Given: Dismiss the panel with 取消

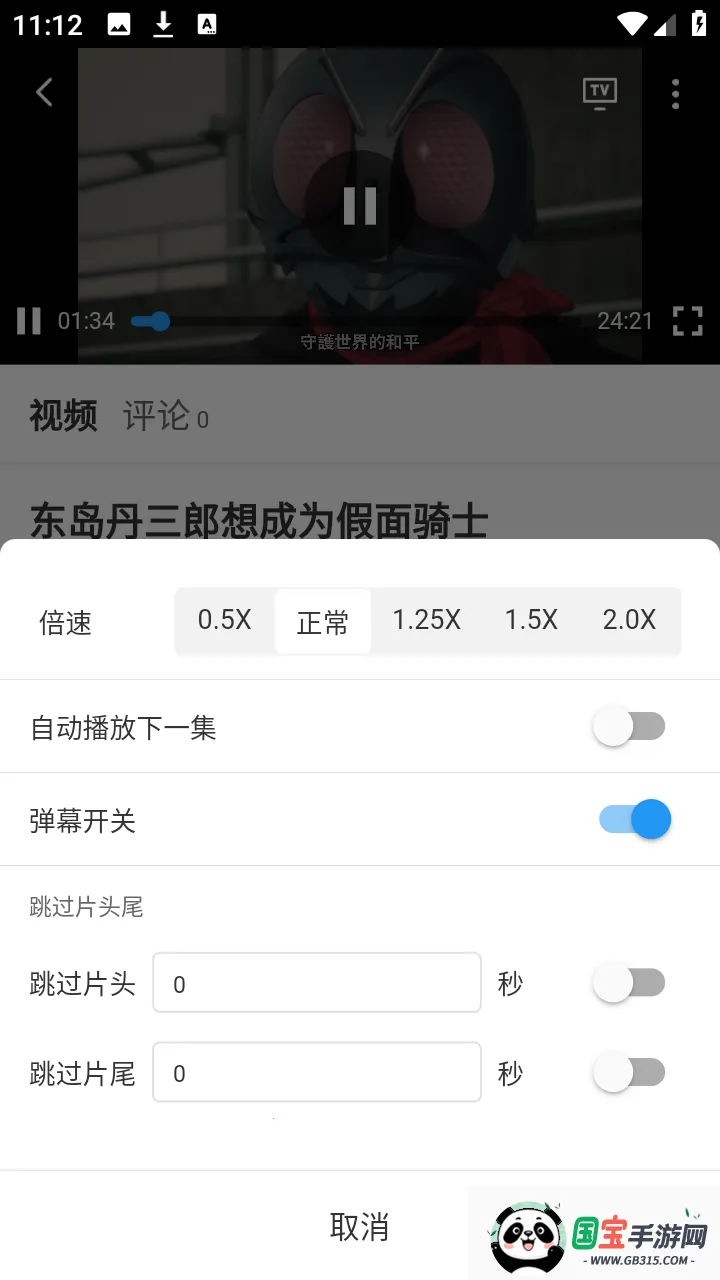Looking at the screenshot, I should (x=359, y=1226).
